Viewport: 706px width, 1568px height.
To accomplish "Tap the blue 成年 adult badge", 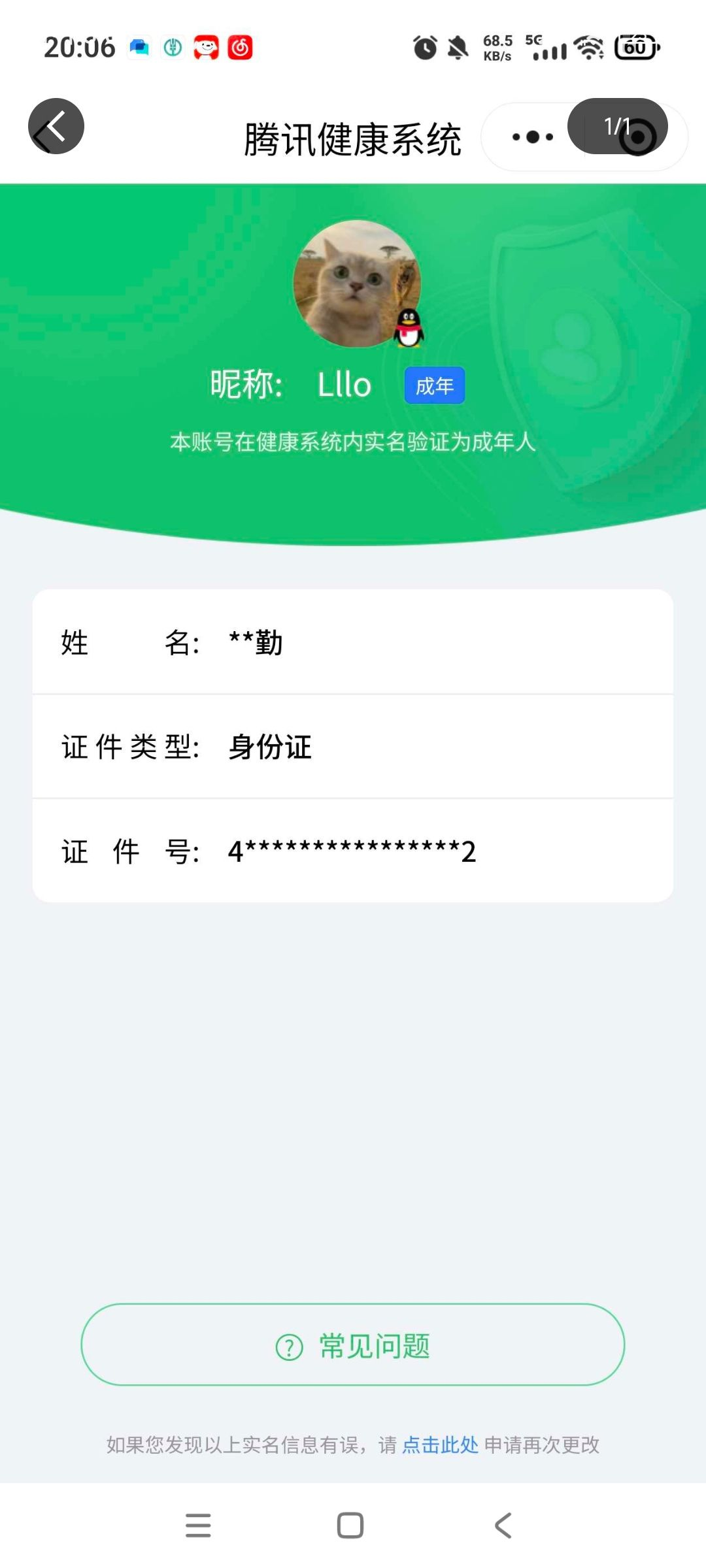I will 434,385.
